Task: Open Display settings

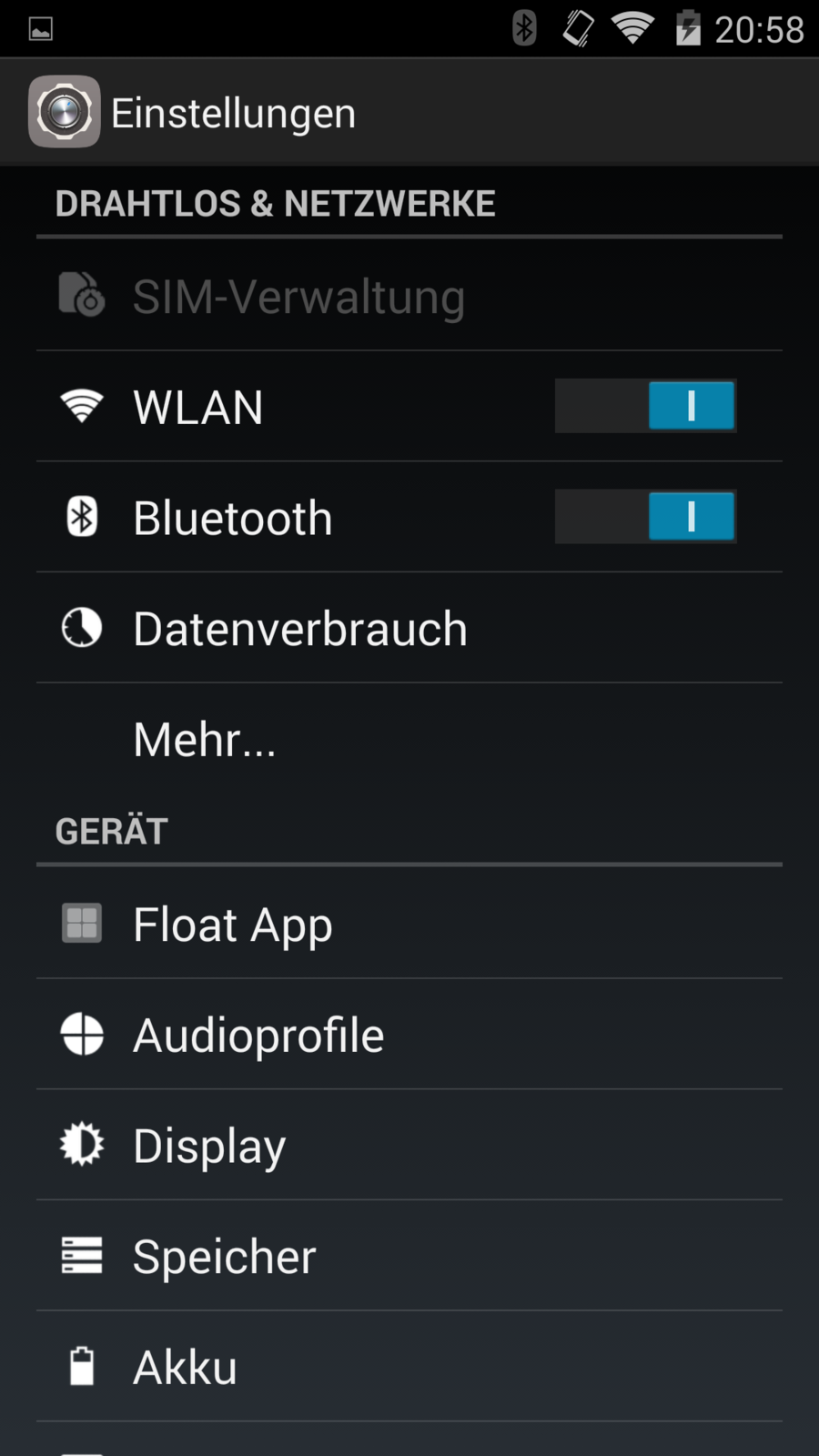Action: (x=209, y=1146)
